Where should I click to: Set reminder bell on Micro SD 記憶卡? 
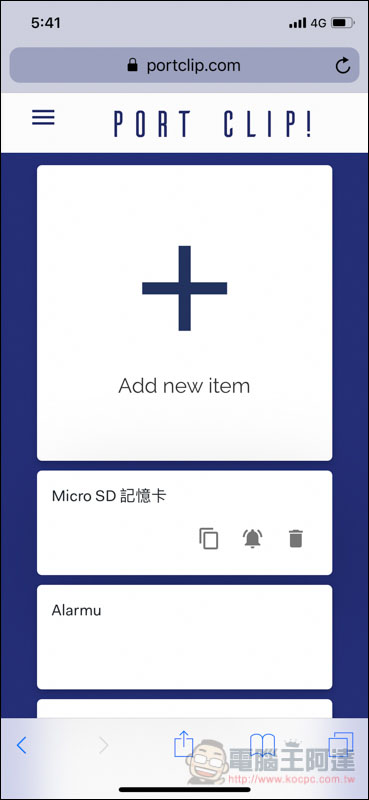tap(253, 538)
